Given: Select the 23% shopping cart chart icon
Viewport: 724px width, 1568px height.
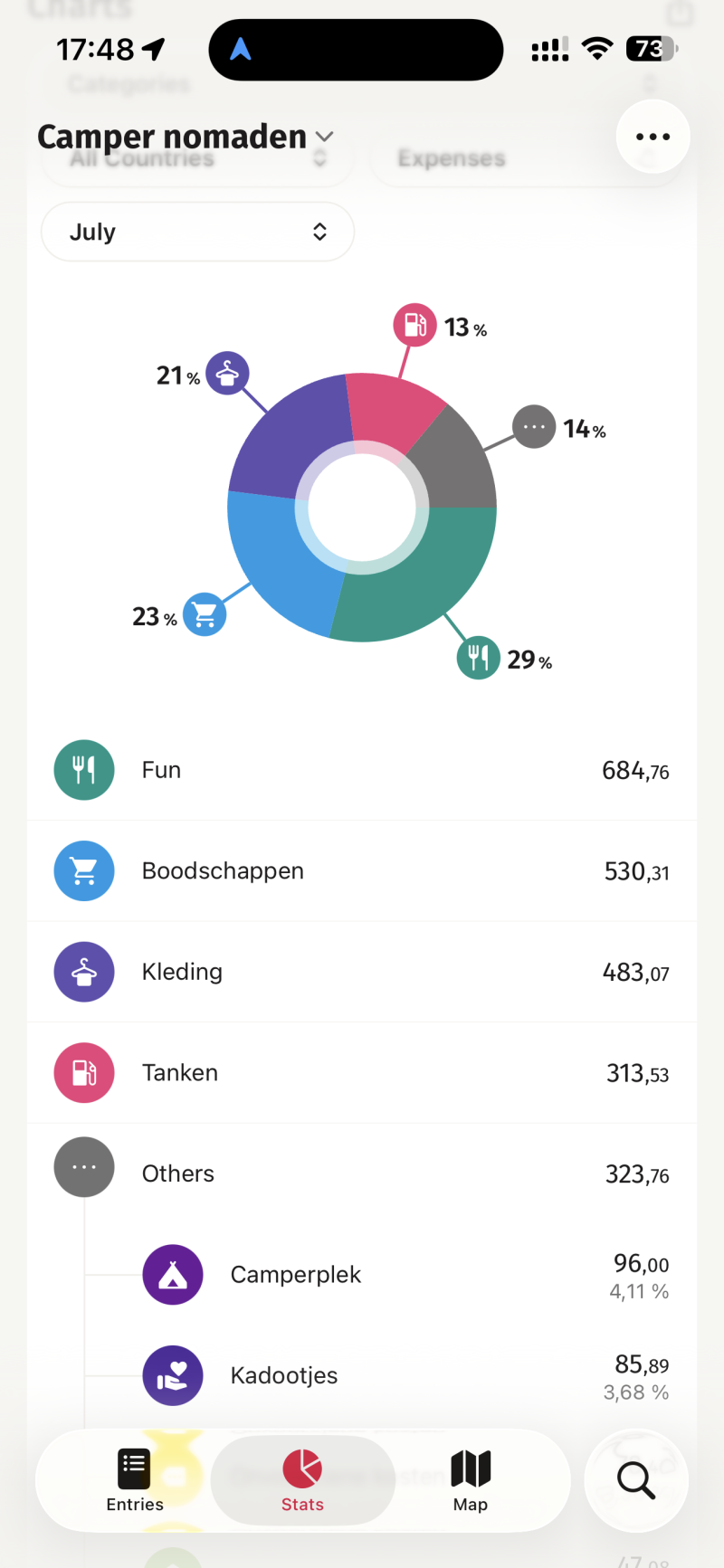Looking at the screenshot, I should pos(205,614).
